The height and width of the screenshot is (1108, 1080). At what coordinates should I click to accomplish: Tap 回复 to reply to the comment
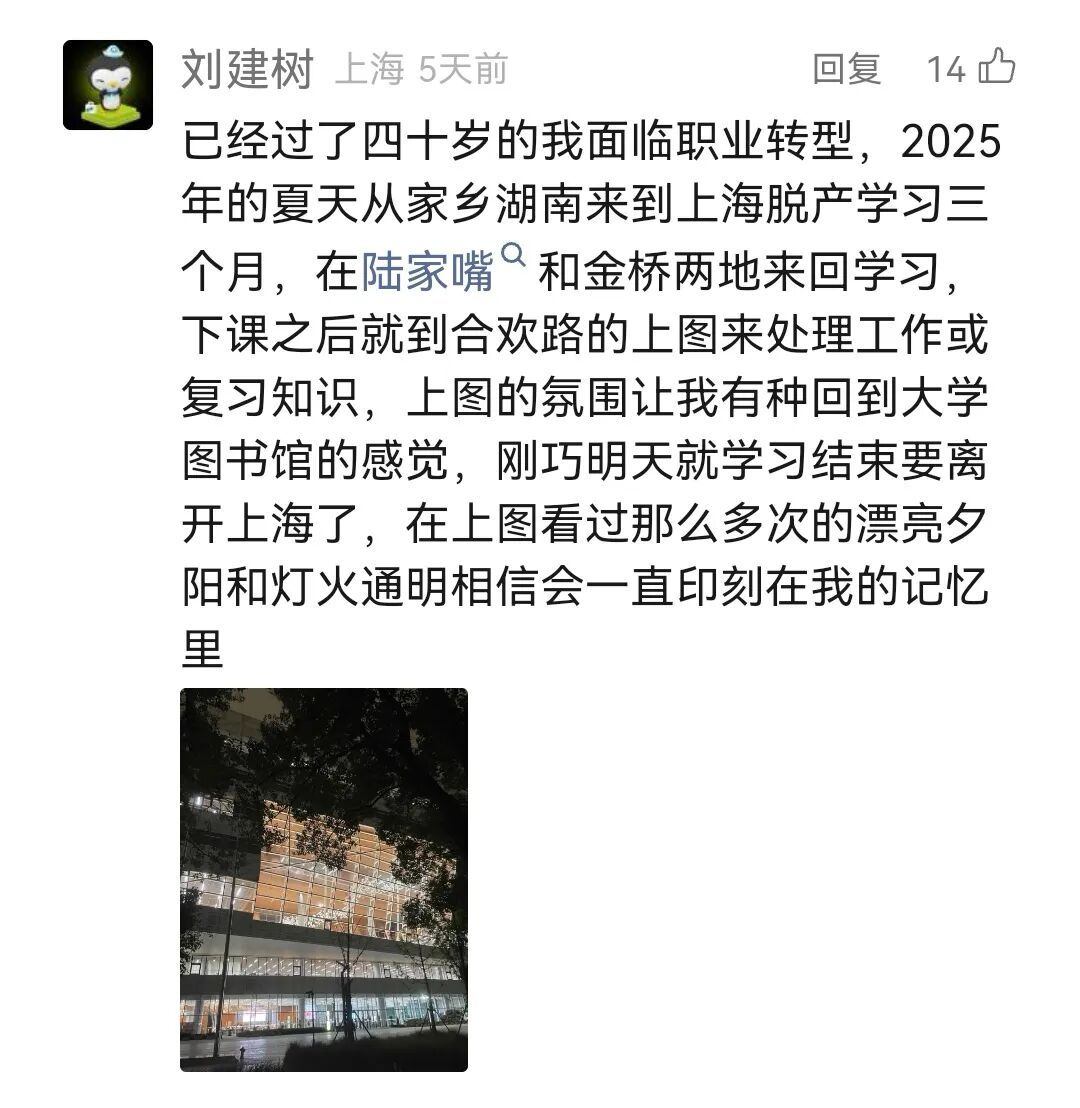click(x=846, y=69)
